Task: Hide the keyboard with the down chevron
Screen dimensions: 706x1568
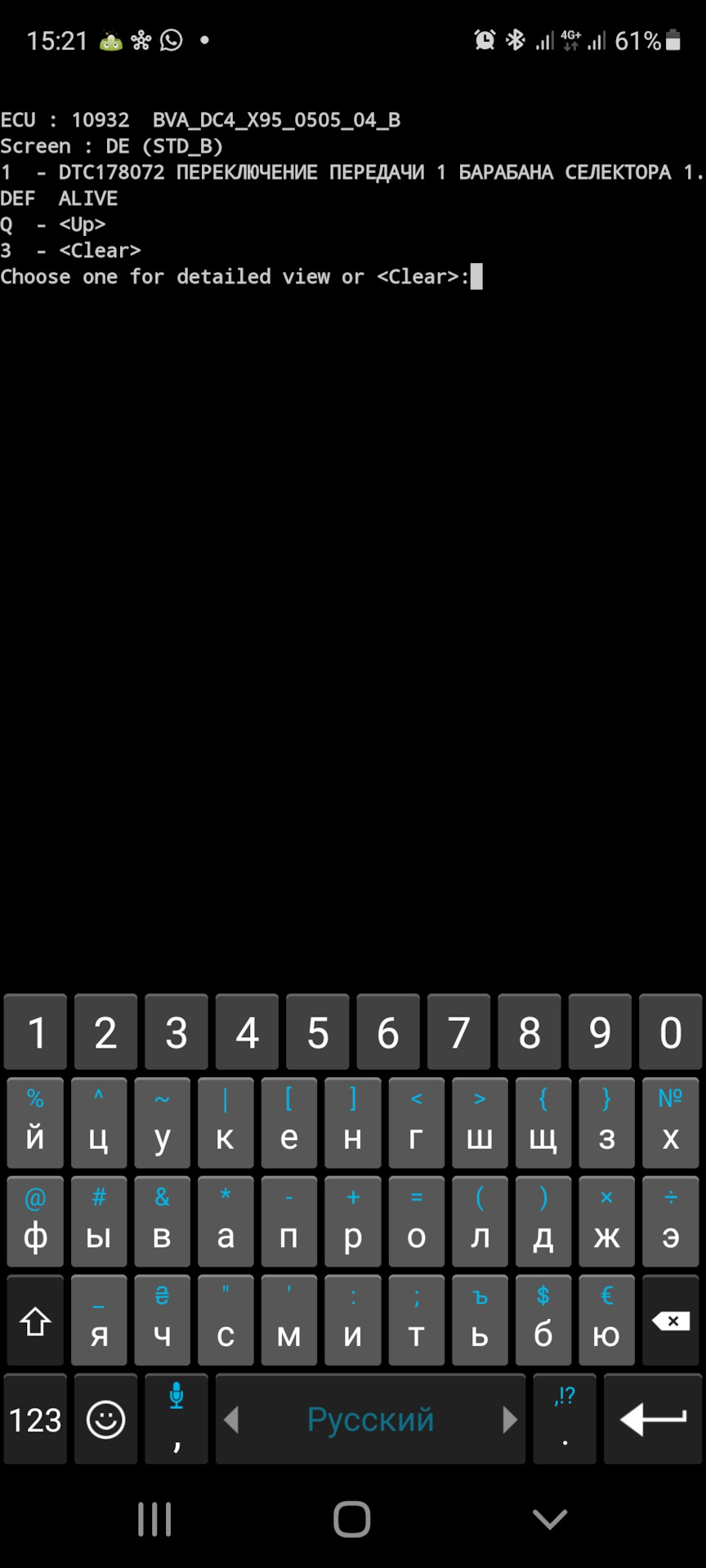Action: click(549, 1519)
